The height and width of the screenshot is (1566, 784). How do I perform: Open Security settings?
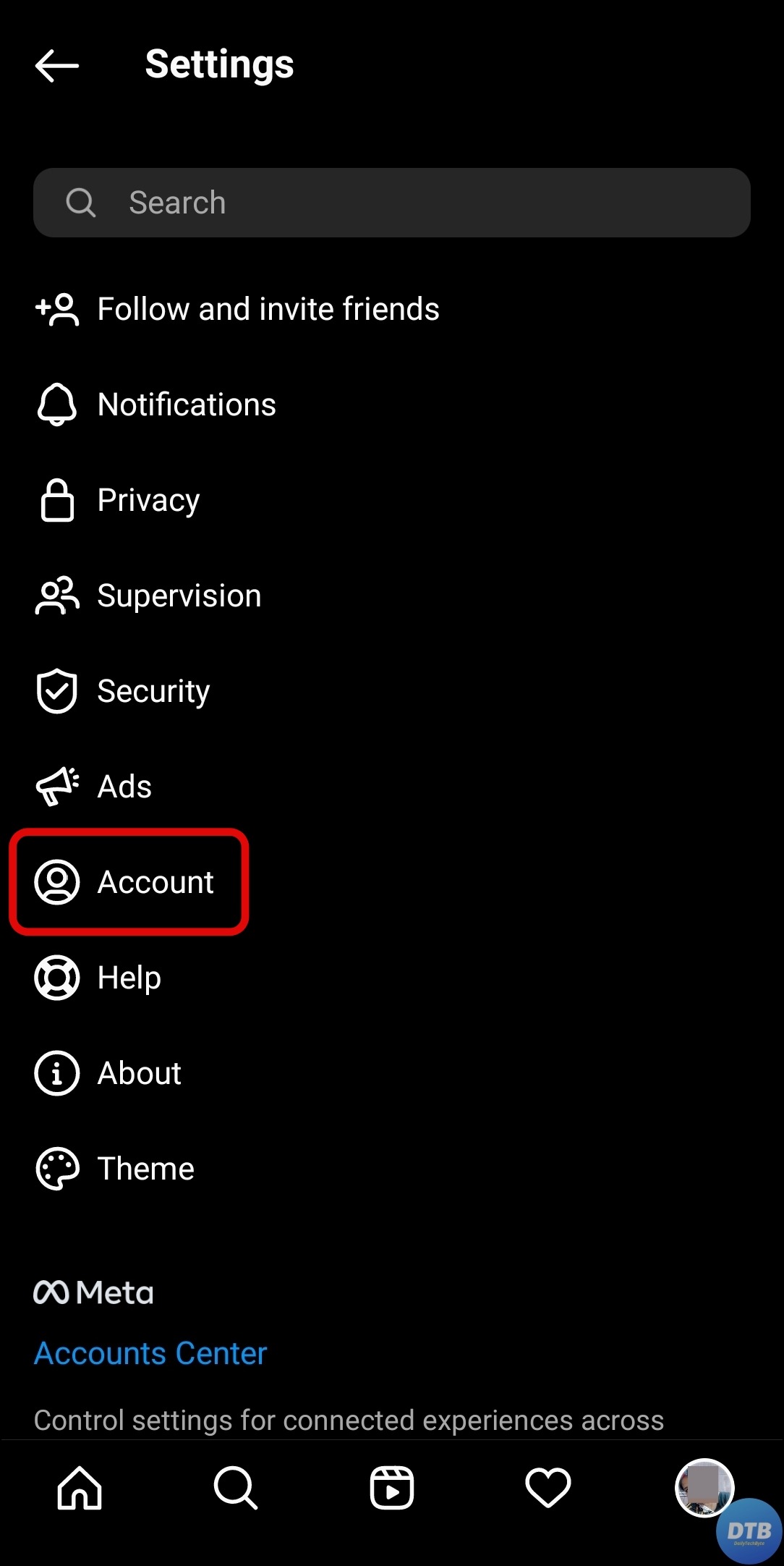tap(153, 691)
